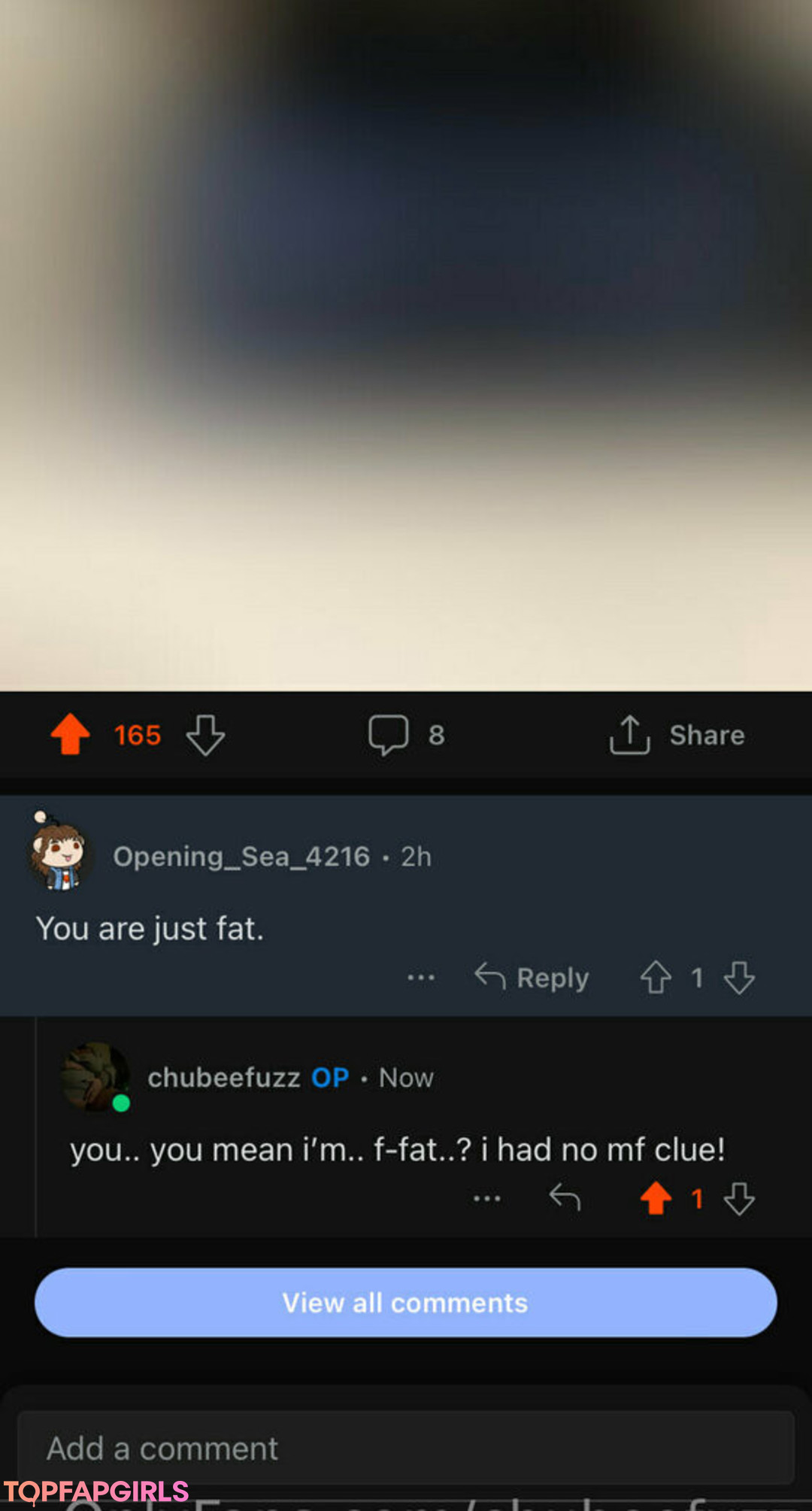Open overflow menu on Opening_Sea_4216's comment
This screenshot has height=1511, width=812.
pyautogui.click(x=421, y=978)
